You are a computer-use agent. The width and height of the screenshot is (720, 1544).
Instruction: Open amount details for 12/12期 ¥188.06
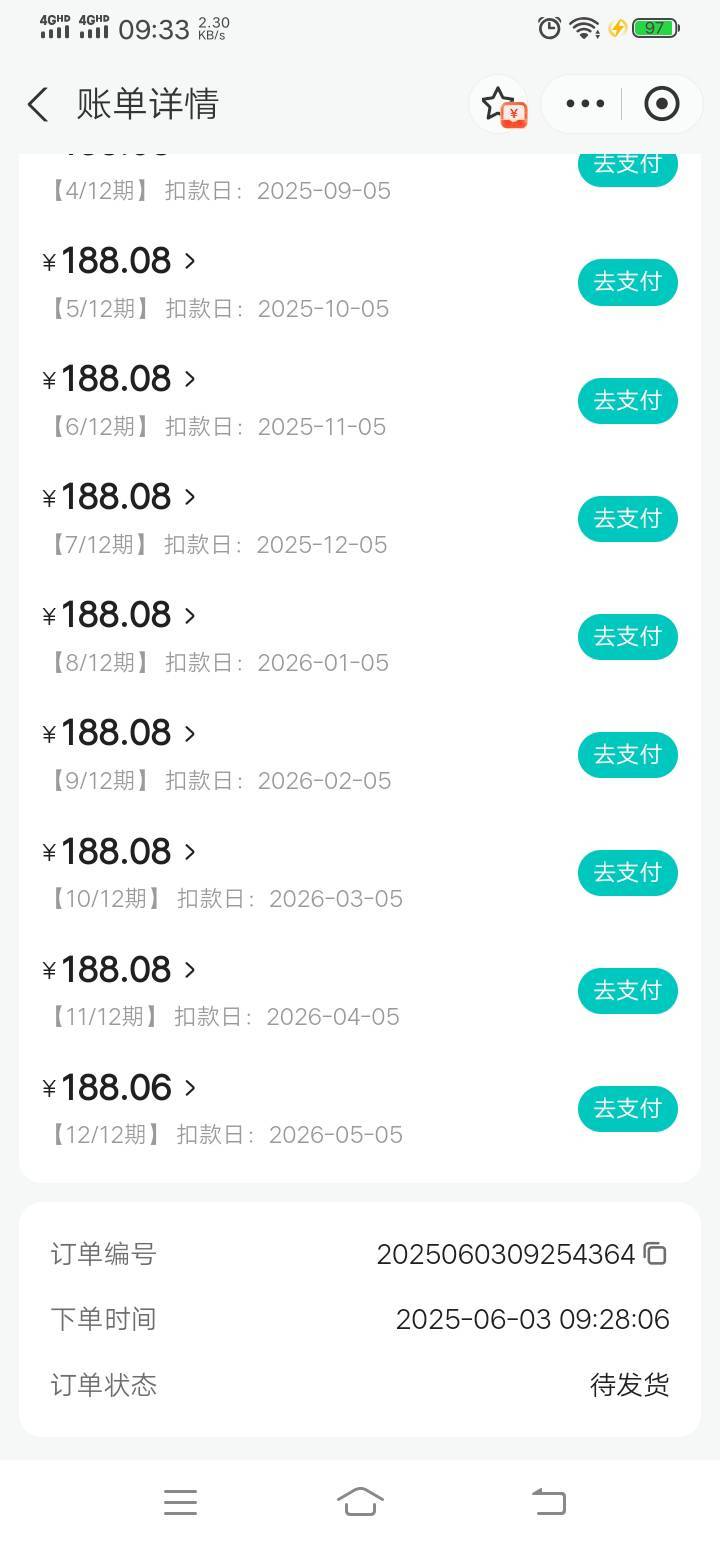click(120, 1087)
